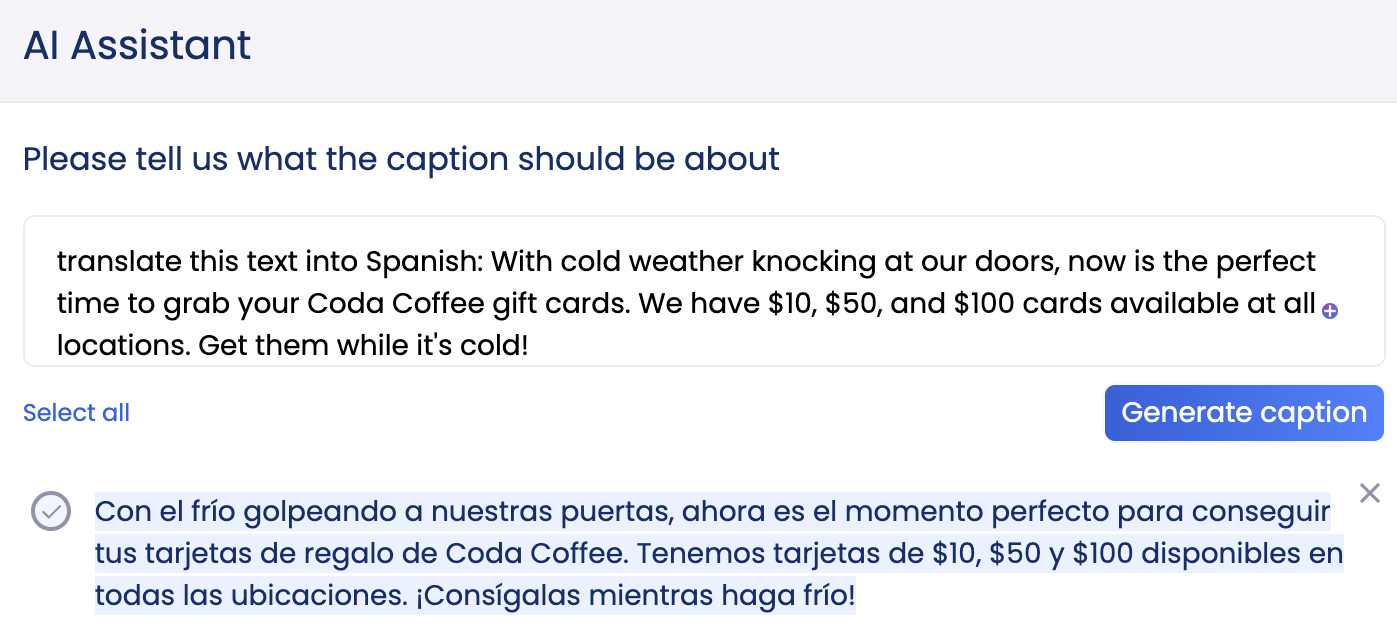Tap the Generate caption button
The height and width of the screenshot is (640, 1397).
[x=1243, y=413]
